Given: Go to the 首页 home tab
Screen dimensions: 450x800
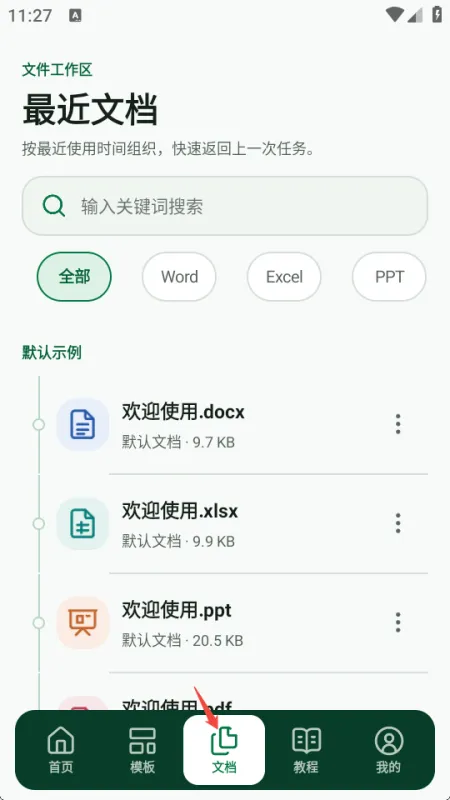Looking at the screenshot, I should pos(61,750).
